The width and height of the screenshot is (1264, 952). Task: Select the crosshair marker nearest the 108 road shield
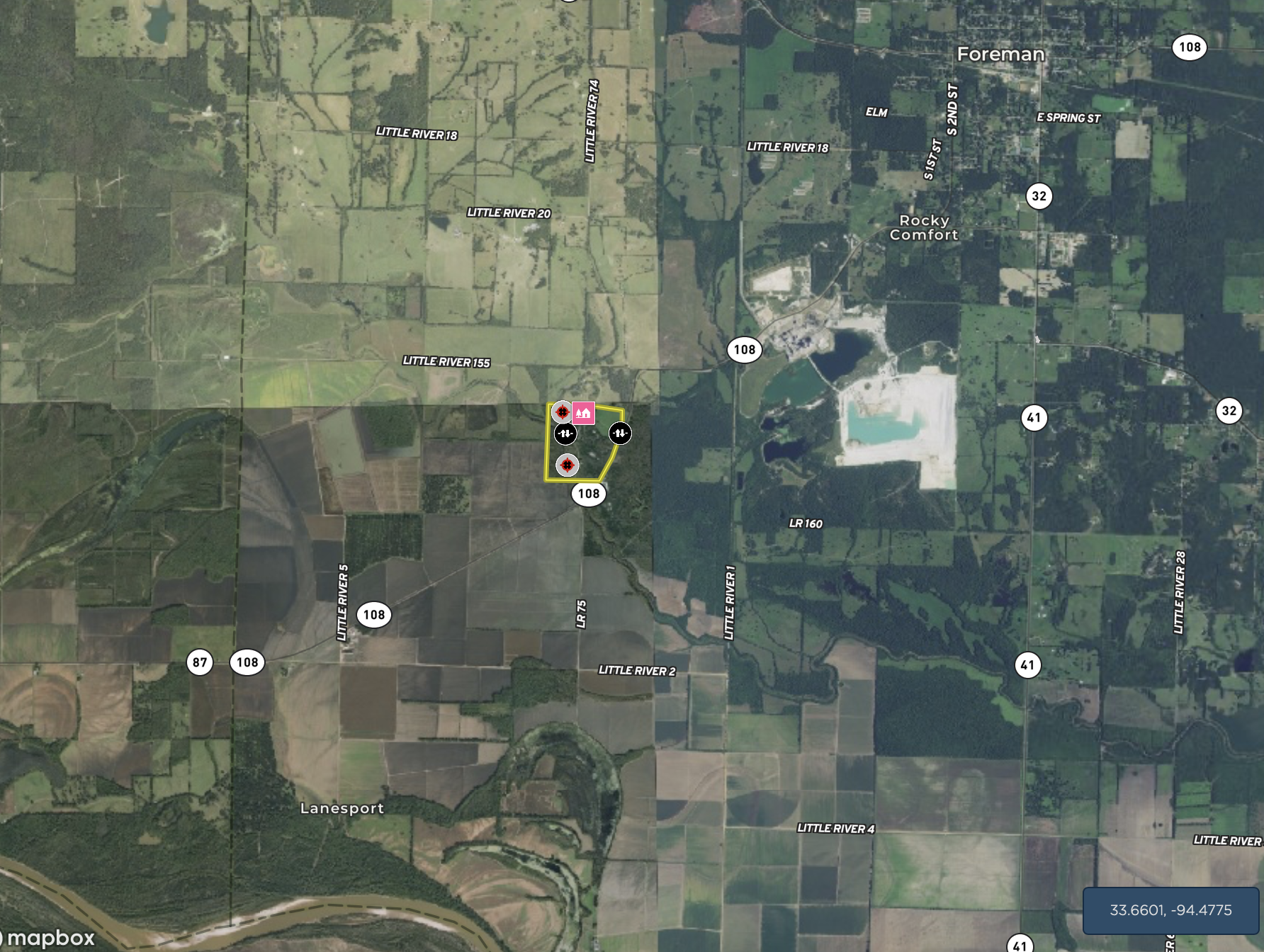(567, 465)
